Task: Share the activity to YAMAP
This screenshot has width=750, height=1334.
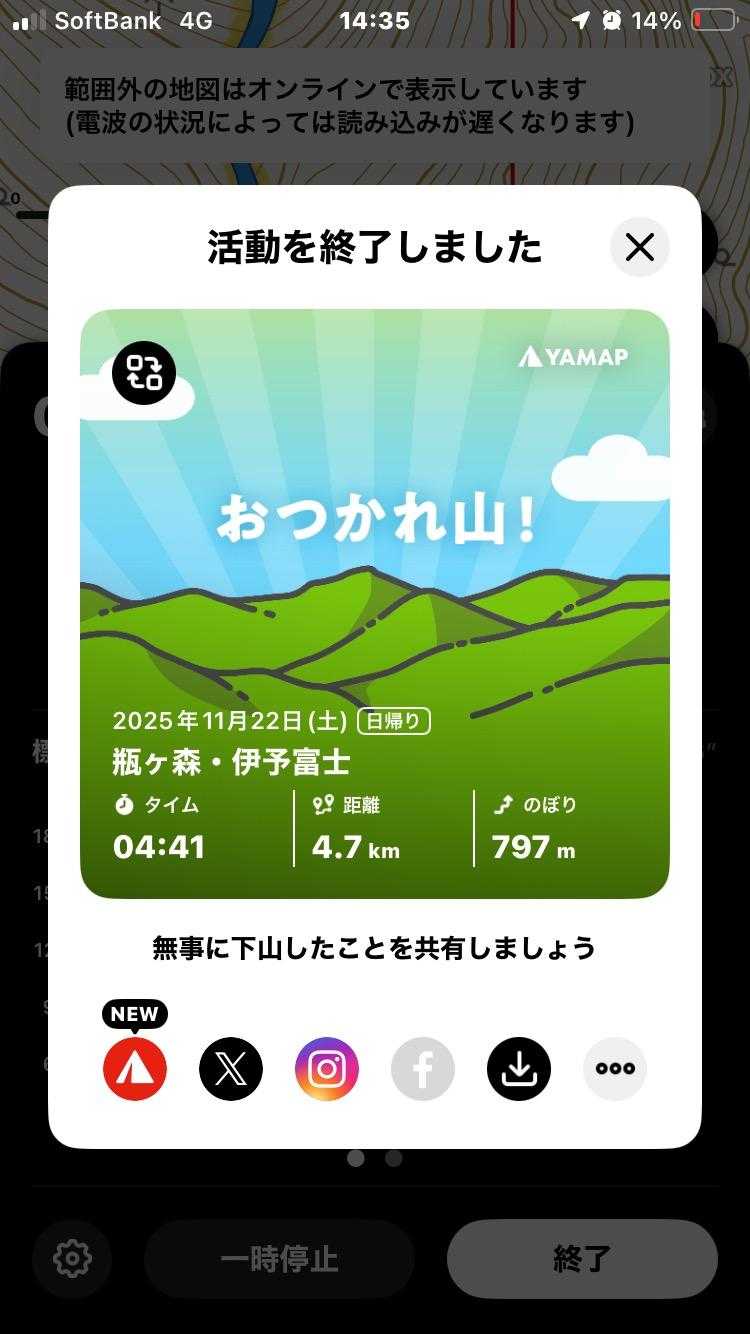Action: (135, 1069)
